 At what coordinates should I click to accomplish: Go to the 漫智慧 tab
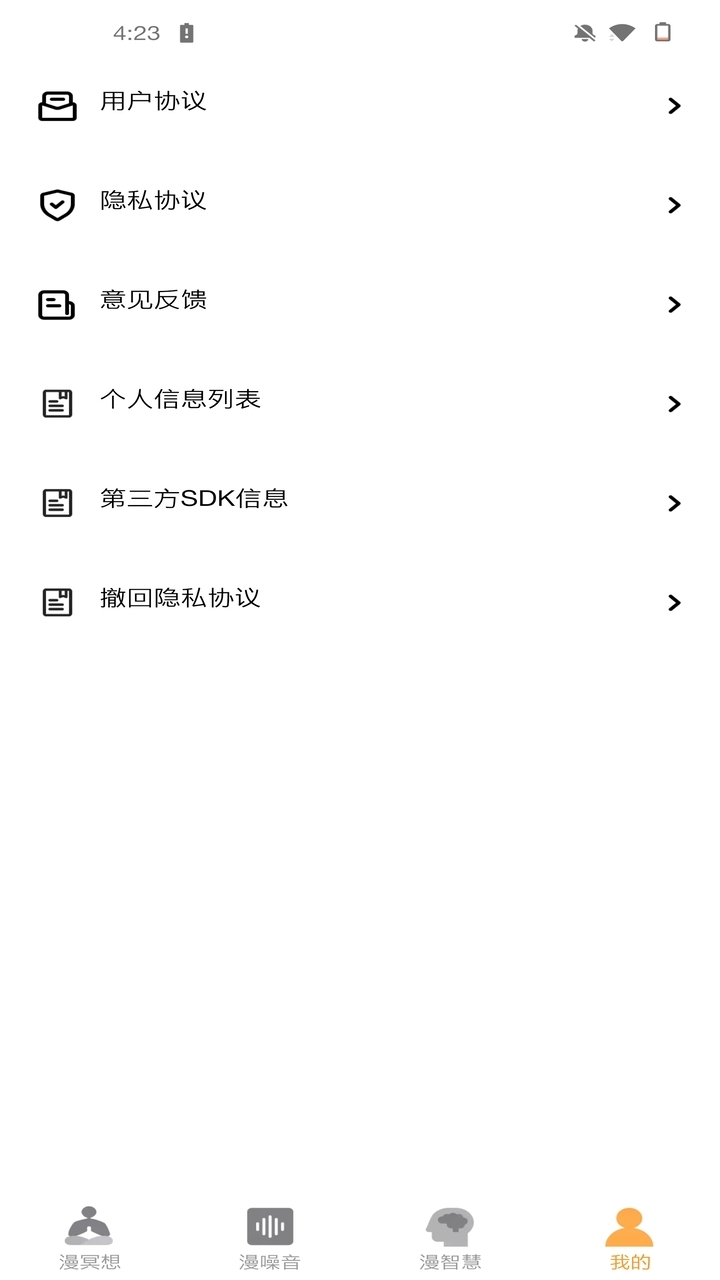[x=450, y=1238]
